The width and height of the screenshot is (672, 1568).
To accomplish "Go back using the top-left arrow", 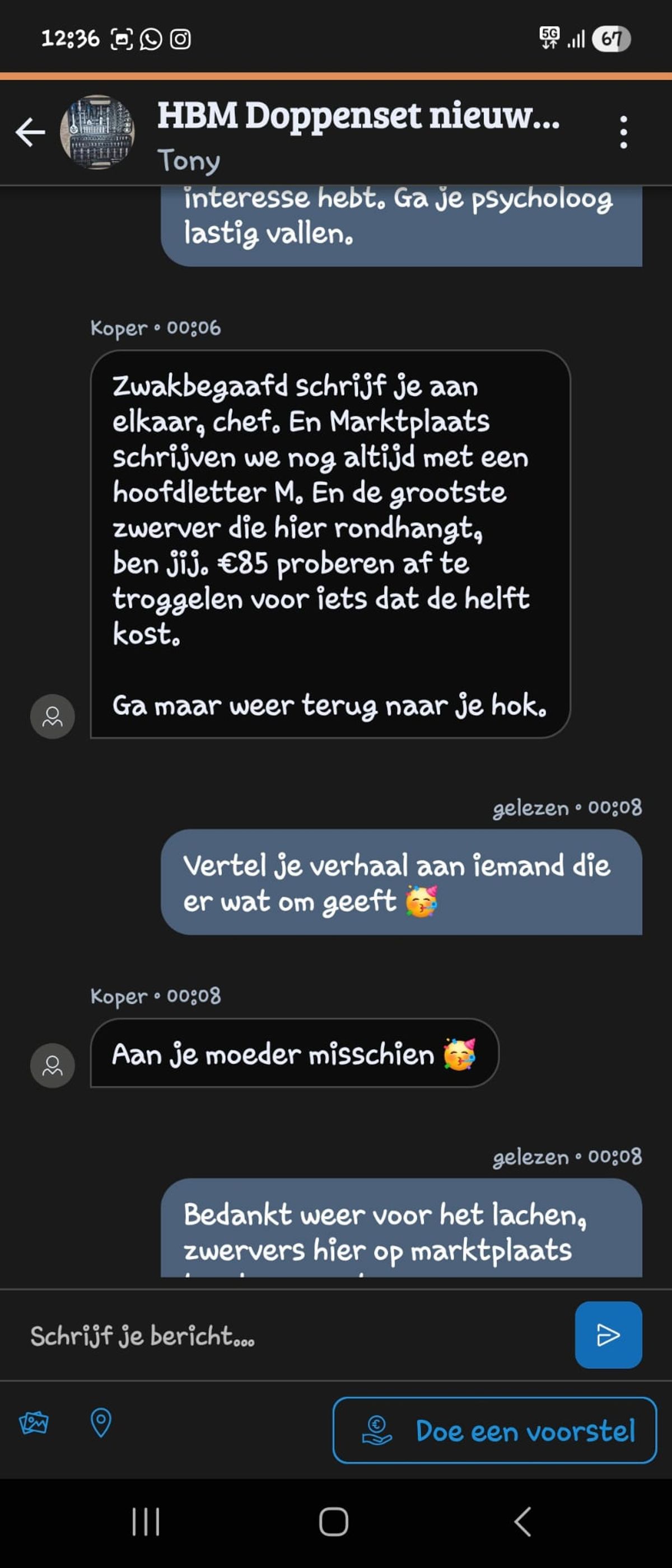I will point(30,132).
